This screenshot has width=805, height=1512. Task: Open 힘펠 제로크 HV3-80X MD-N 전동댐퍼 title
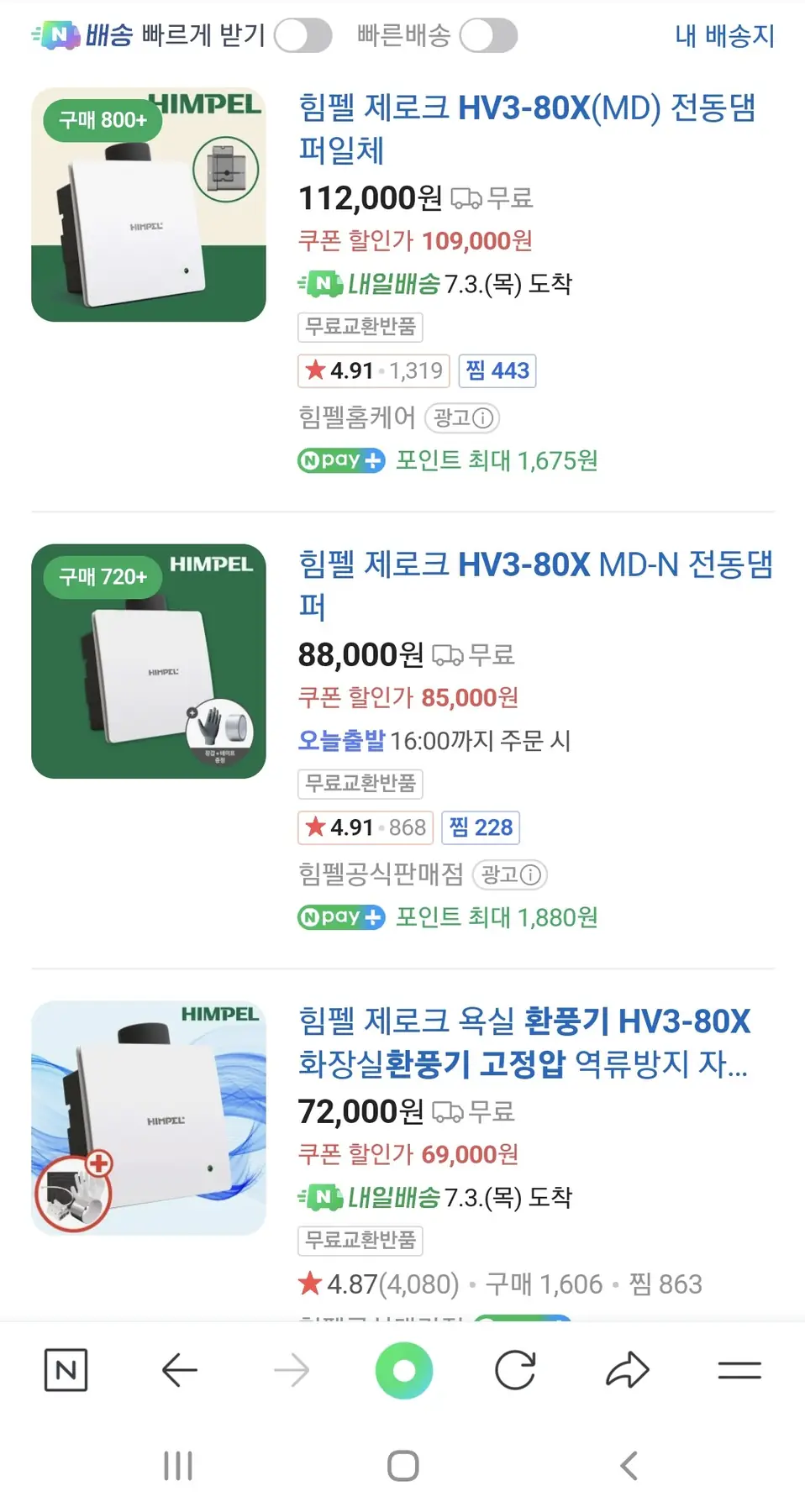535,585
